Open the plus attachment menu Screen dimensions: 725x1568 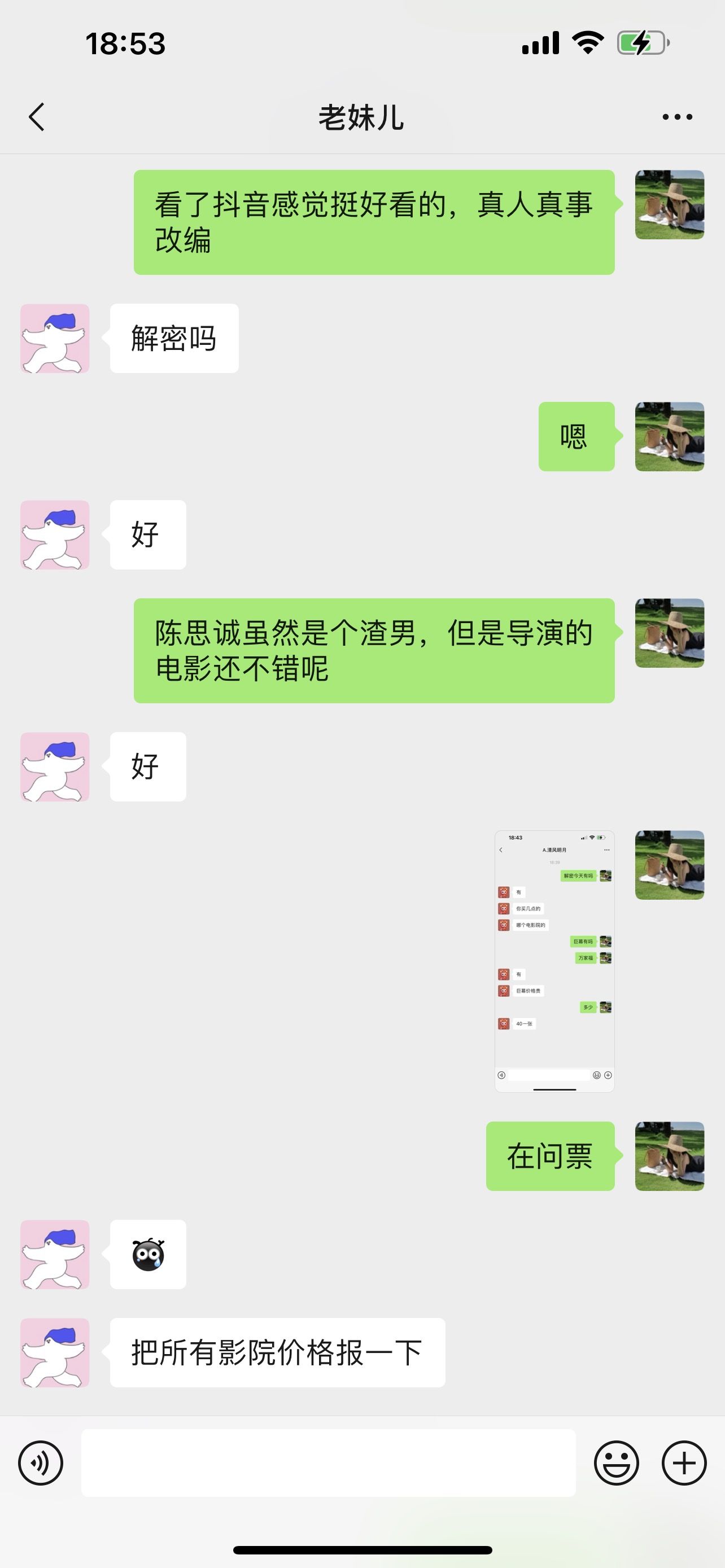click(x=684, y=1462)
